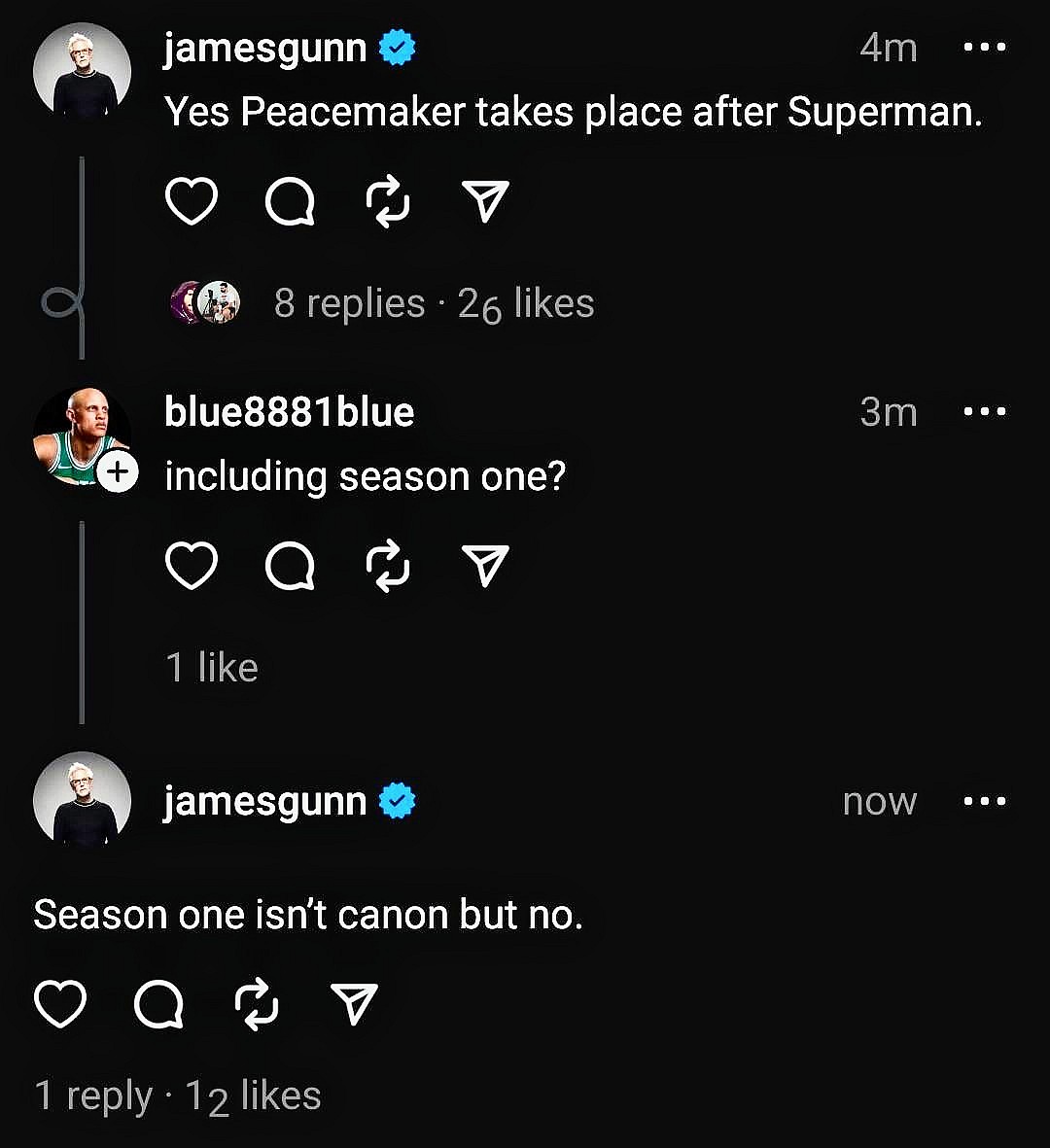The height and width of the screenshot is (1148, 1050).
Task: Open blue8881blue's username
Action: tap(290, 411)
